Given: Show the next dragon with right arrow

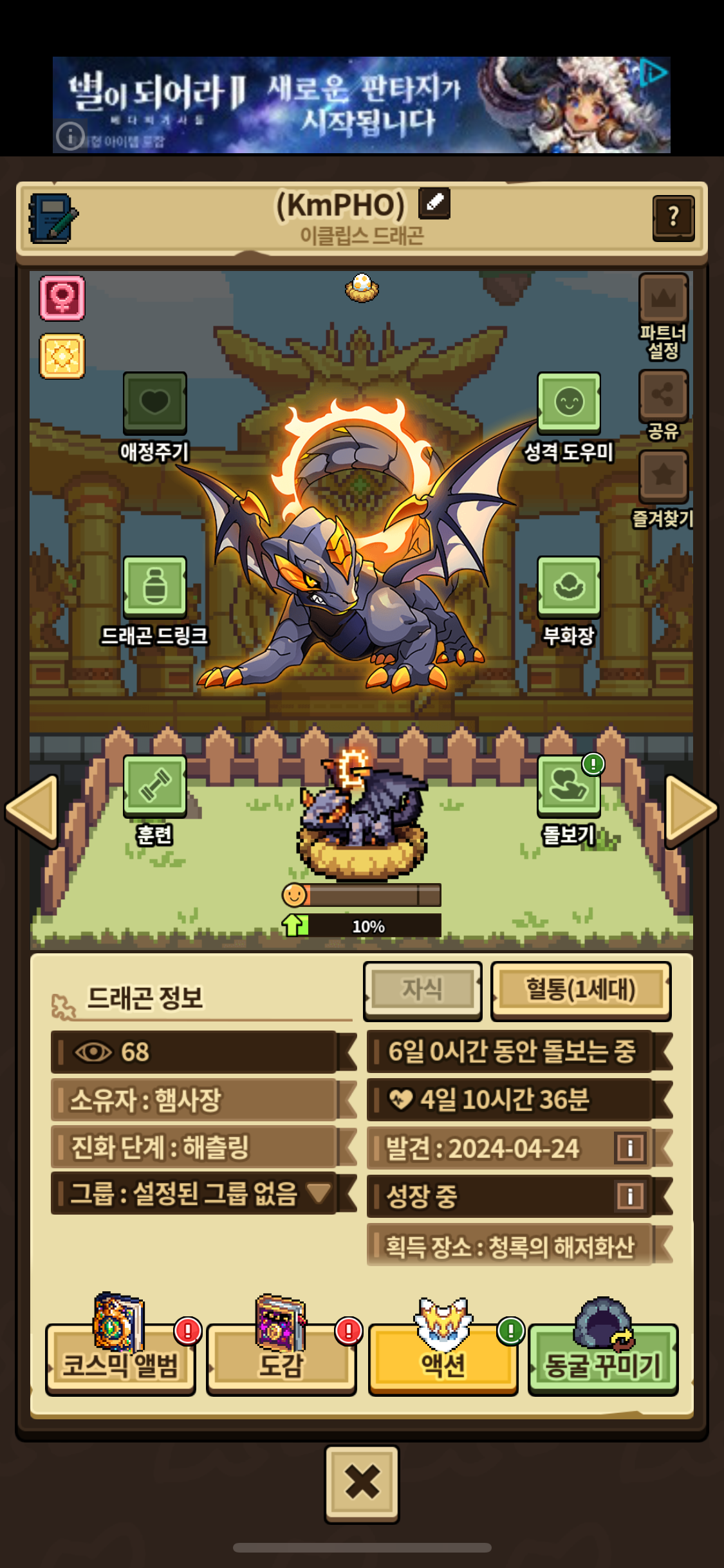Looking at the screenshot, I should tap(691, 810).
